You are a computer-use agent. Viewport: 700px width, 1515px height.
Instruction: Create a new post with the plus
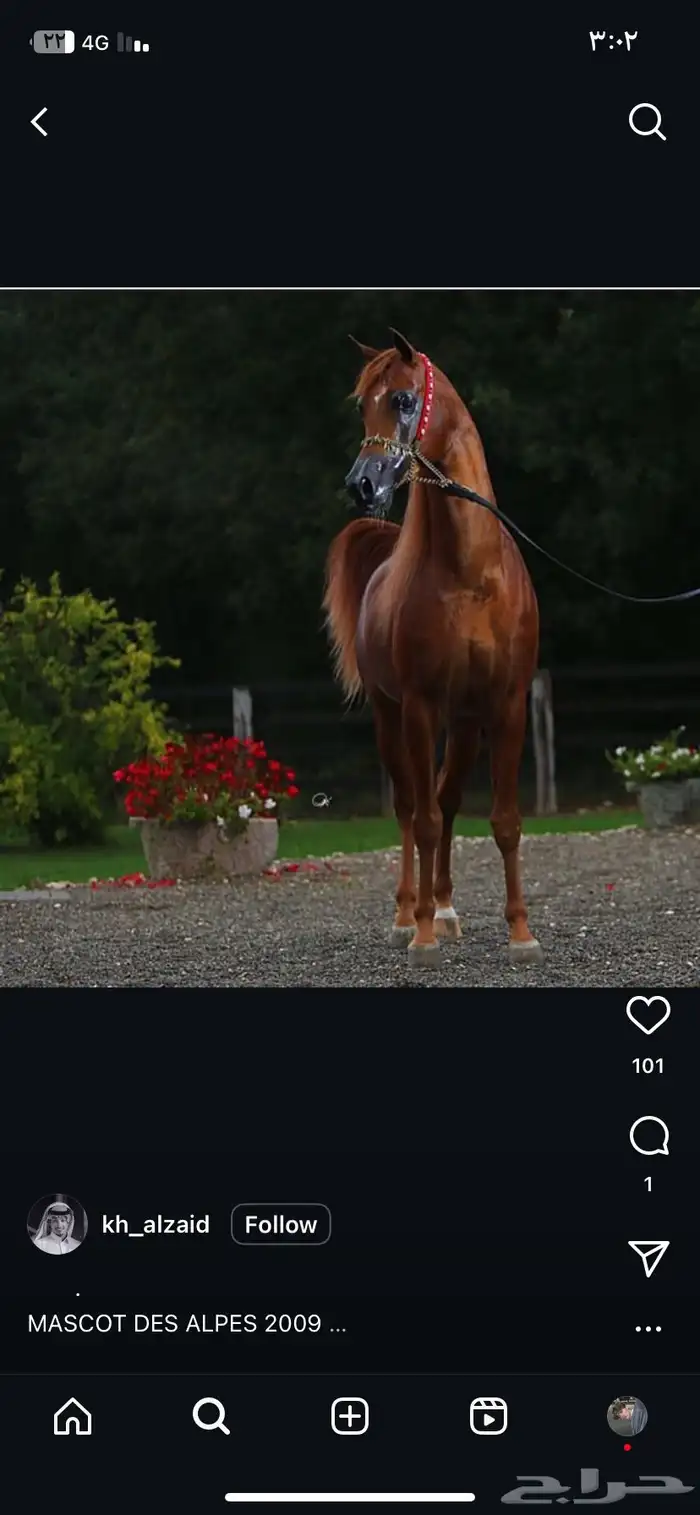(x=350, y=1416)
